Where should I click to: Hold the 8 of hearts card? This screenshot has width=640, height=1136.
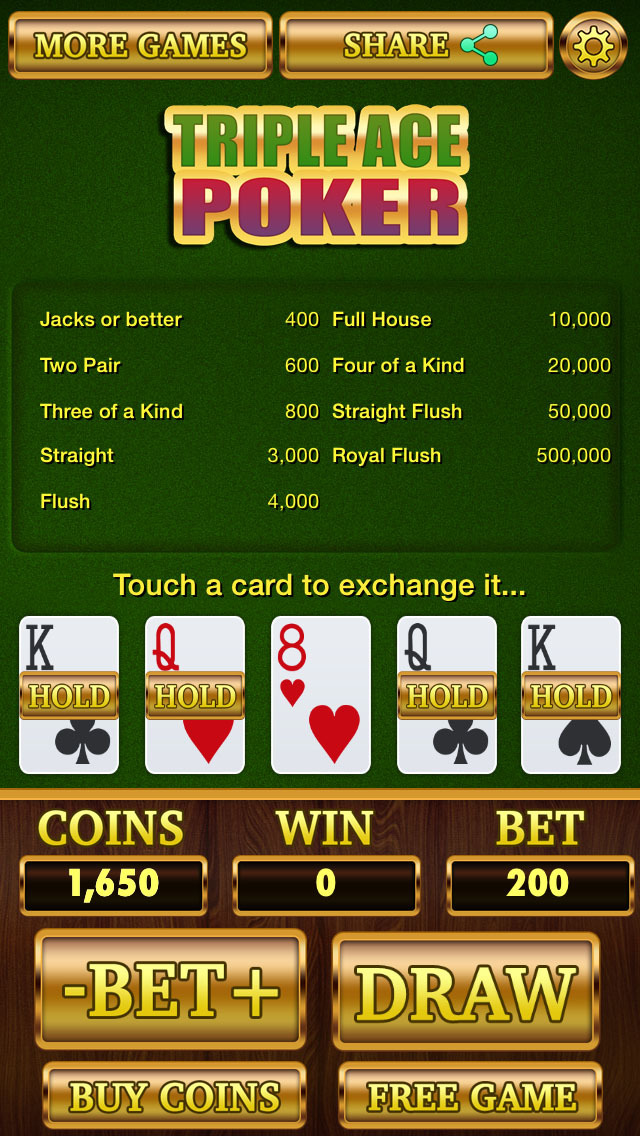tap(321, 695)
